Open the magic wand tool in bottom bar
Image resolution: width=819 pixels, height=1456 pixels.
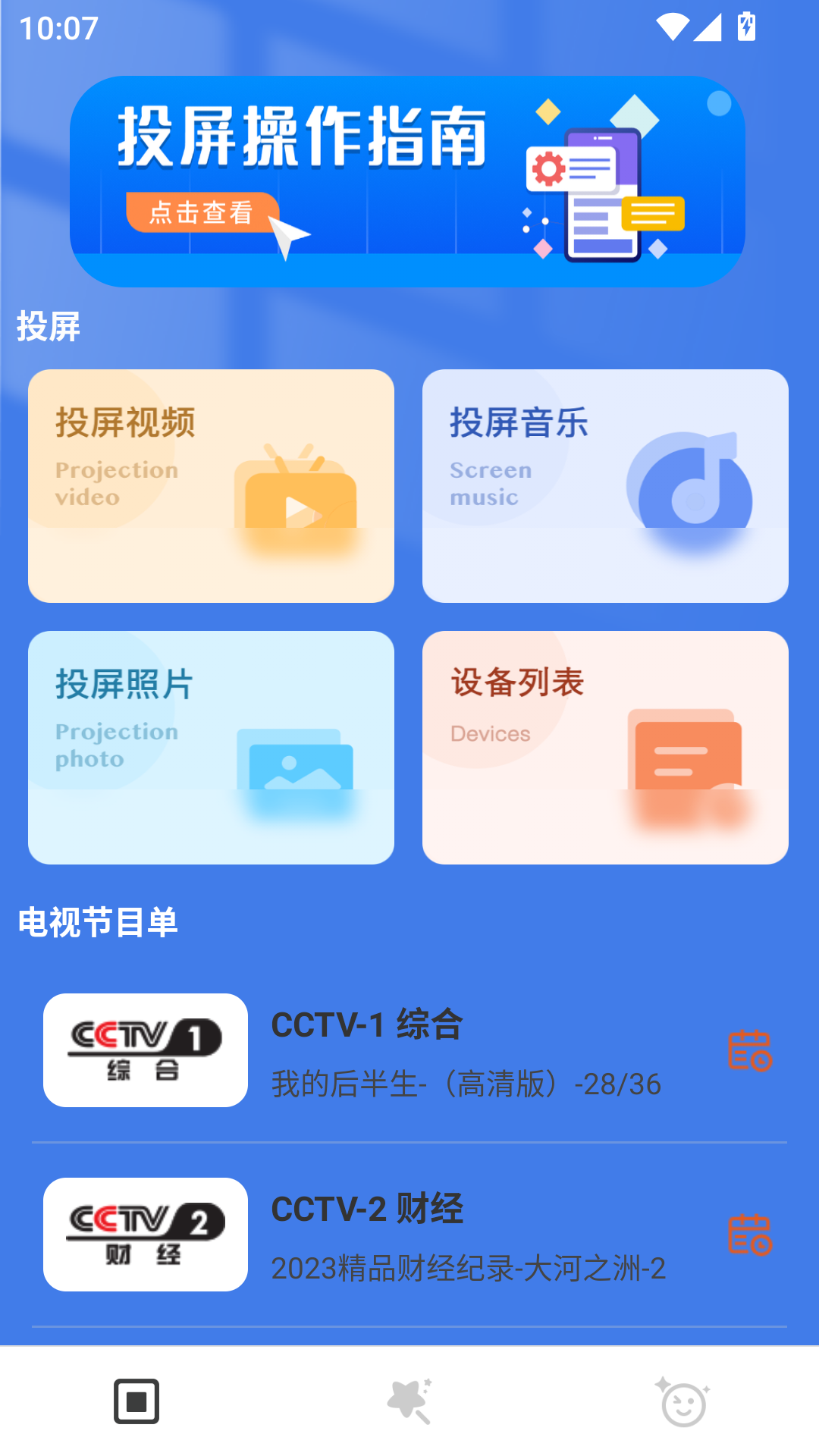(409, 1402)
